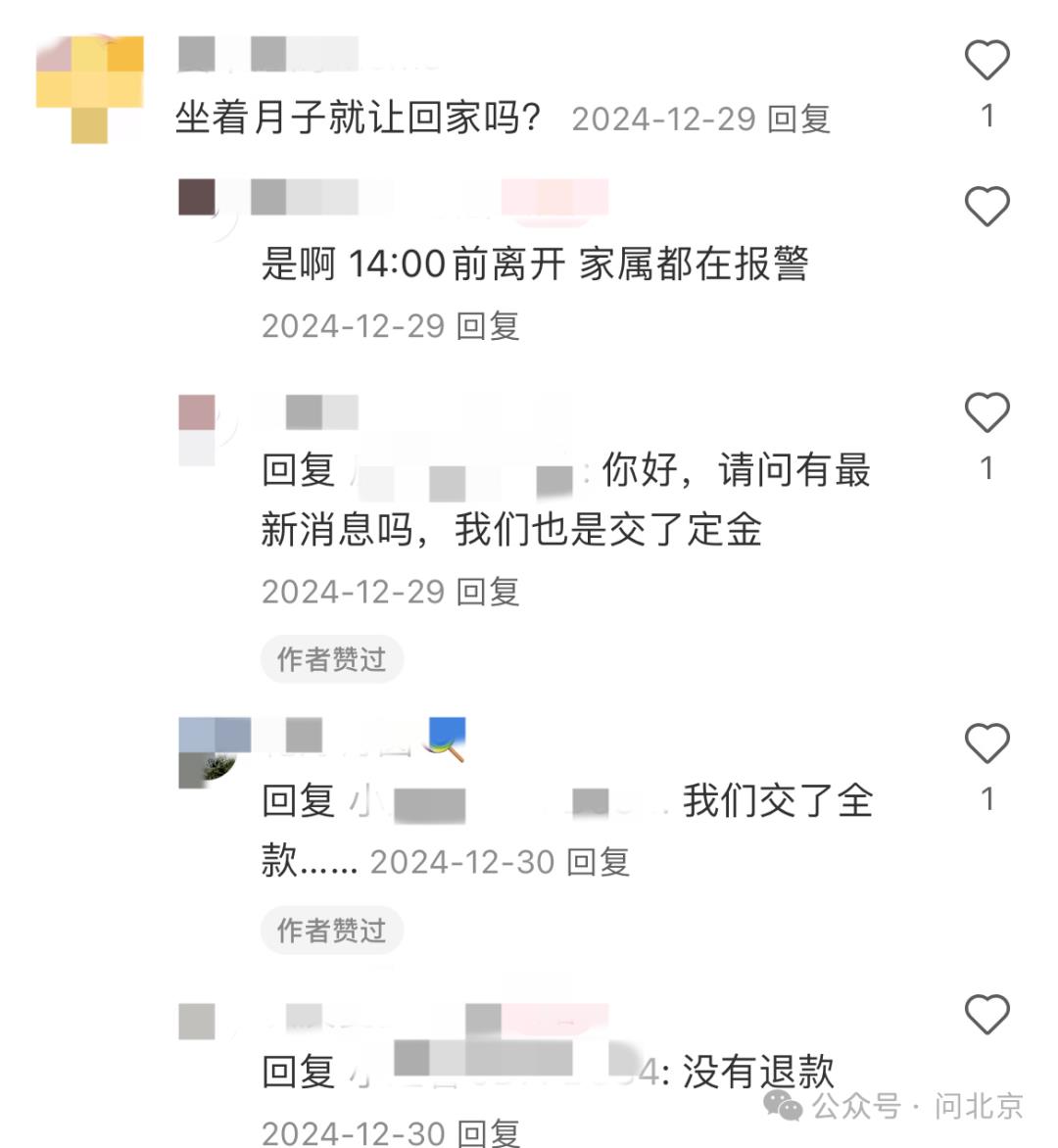Image resolution: width=1058 pixels, height=1148 pixels.
Task: Like the comment 我们交了全款
Action: pyautogui.click(x=986, y=743)
